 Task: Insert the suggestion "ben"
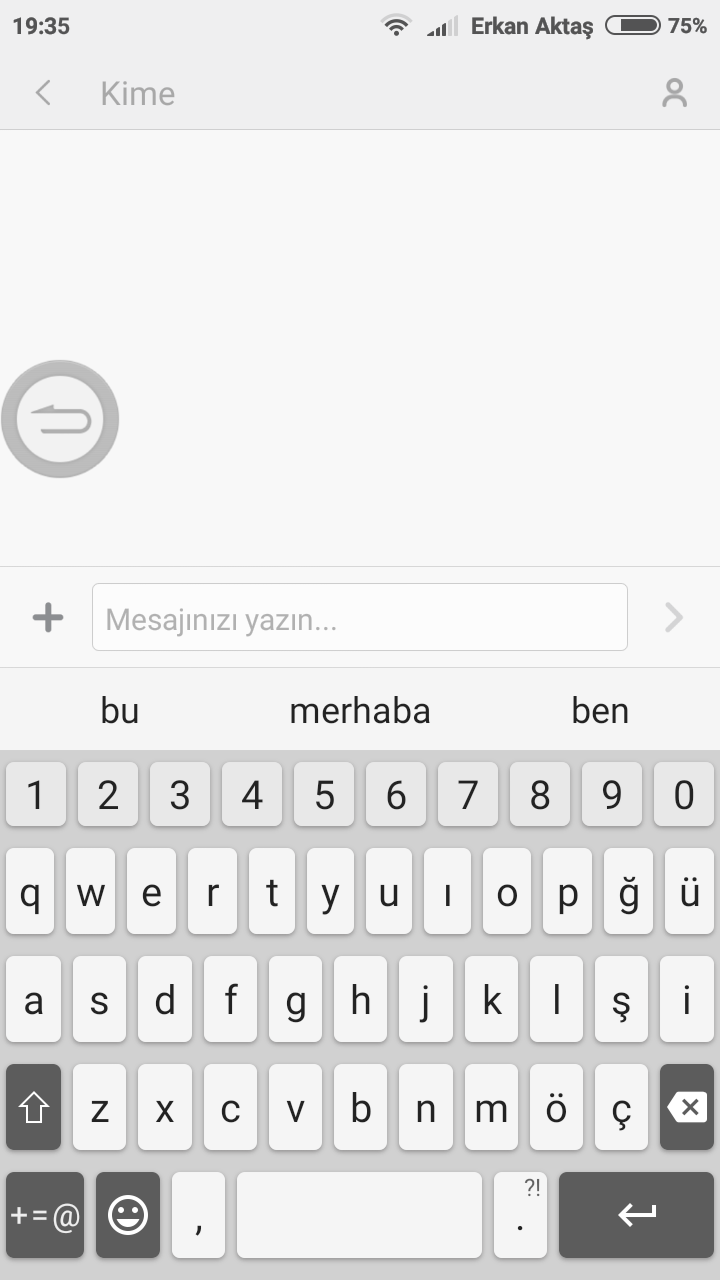click(x=600, y=711)
